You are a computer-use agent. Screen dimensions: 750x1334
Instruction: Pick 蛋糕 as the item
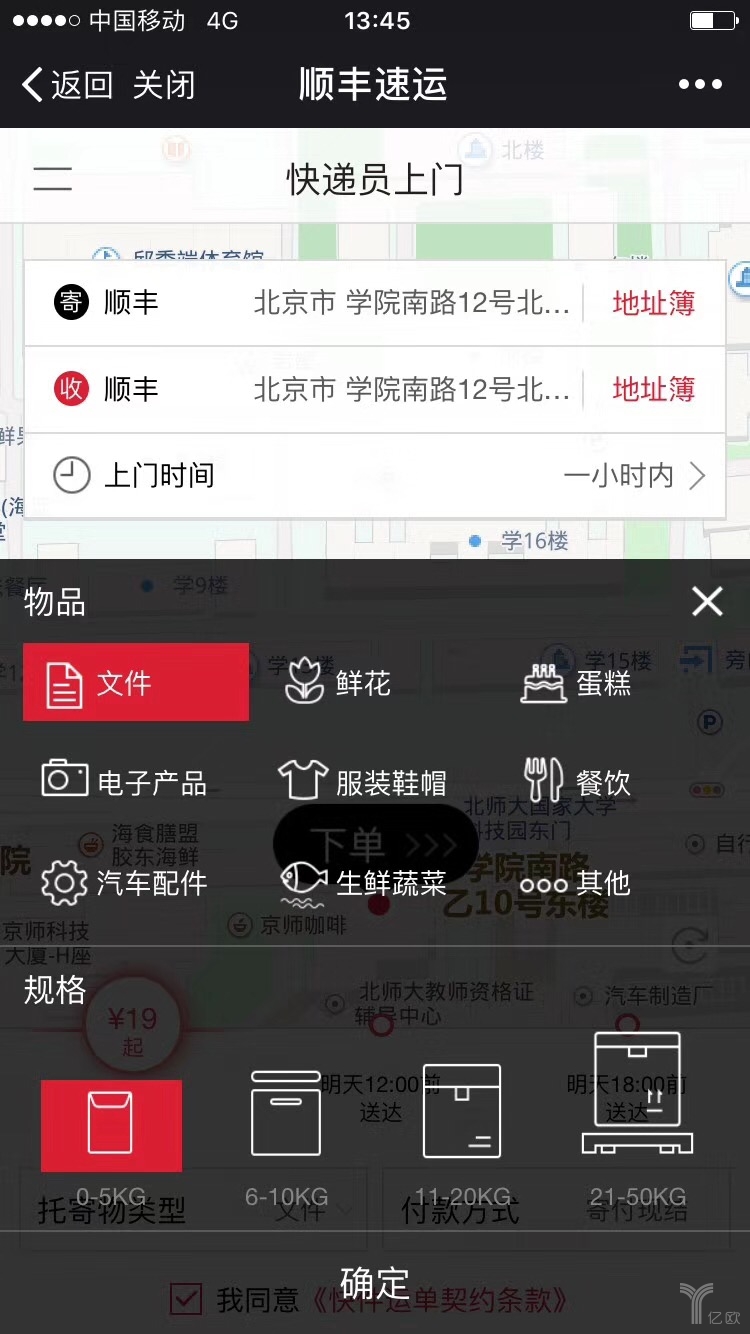(576, 683)
